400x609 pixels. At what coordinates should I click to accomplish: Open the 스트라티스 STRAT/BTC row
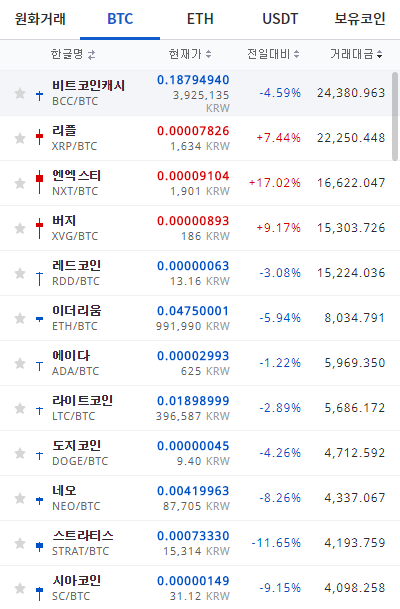pyautogui.click(x=196, y=543)
